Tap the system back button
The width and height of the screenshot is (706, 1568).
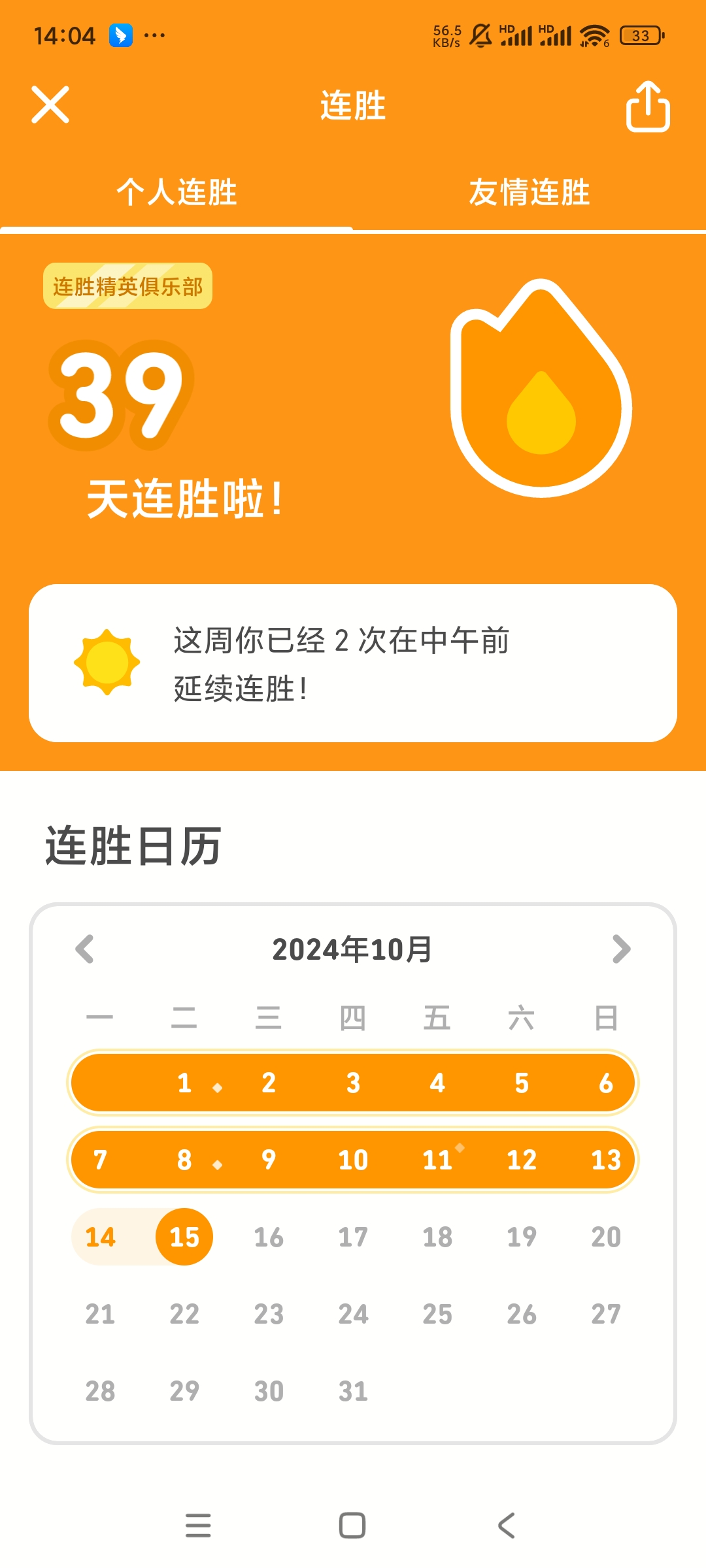pos(507,1526)
